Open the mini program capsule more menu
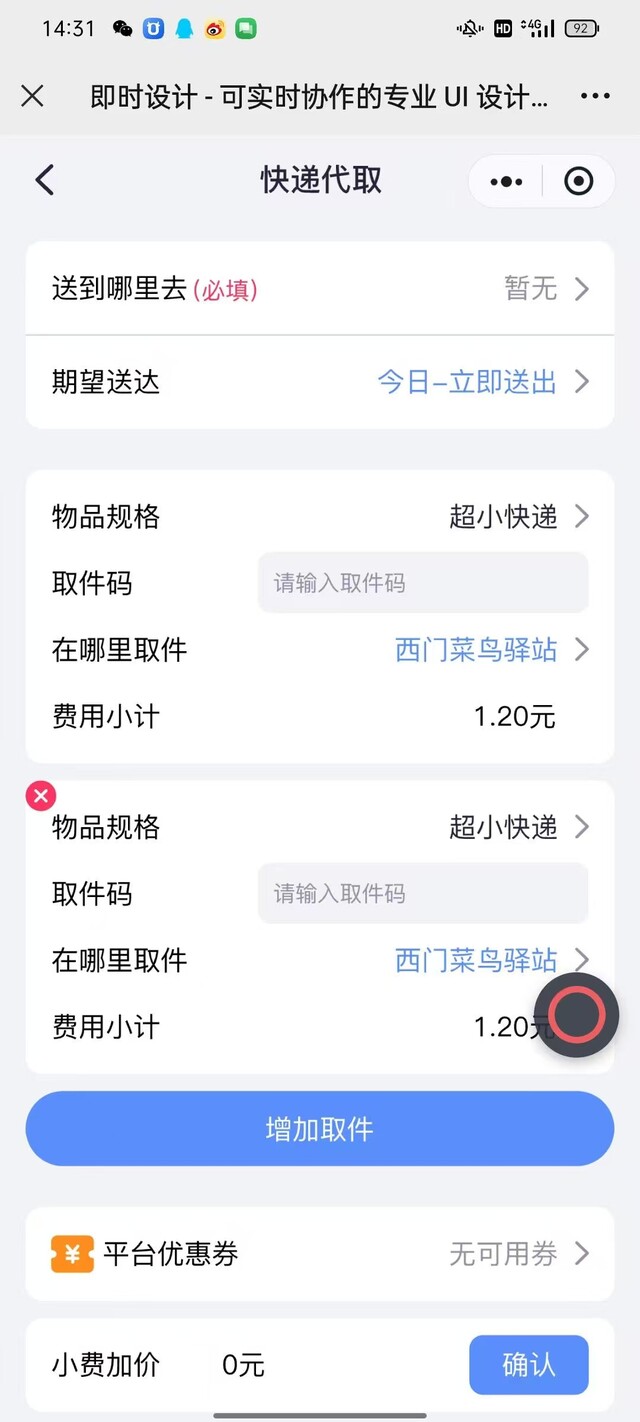640x1422 pixels. [506, 181]
